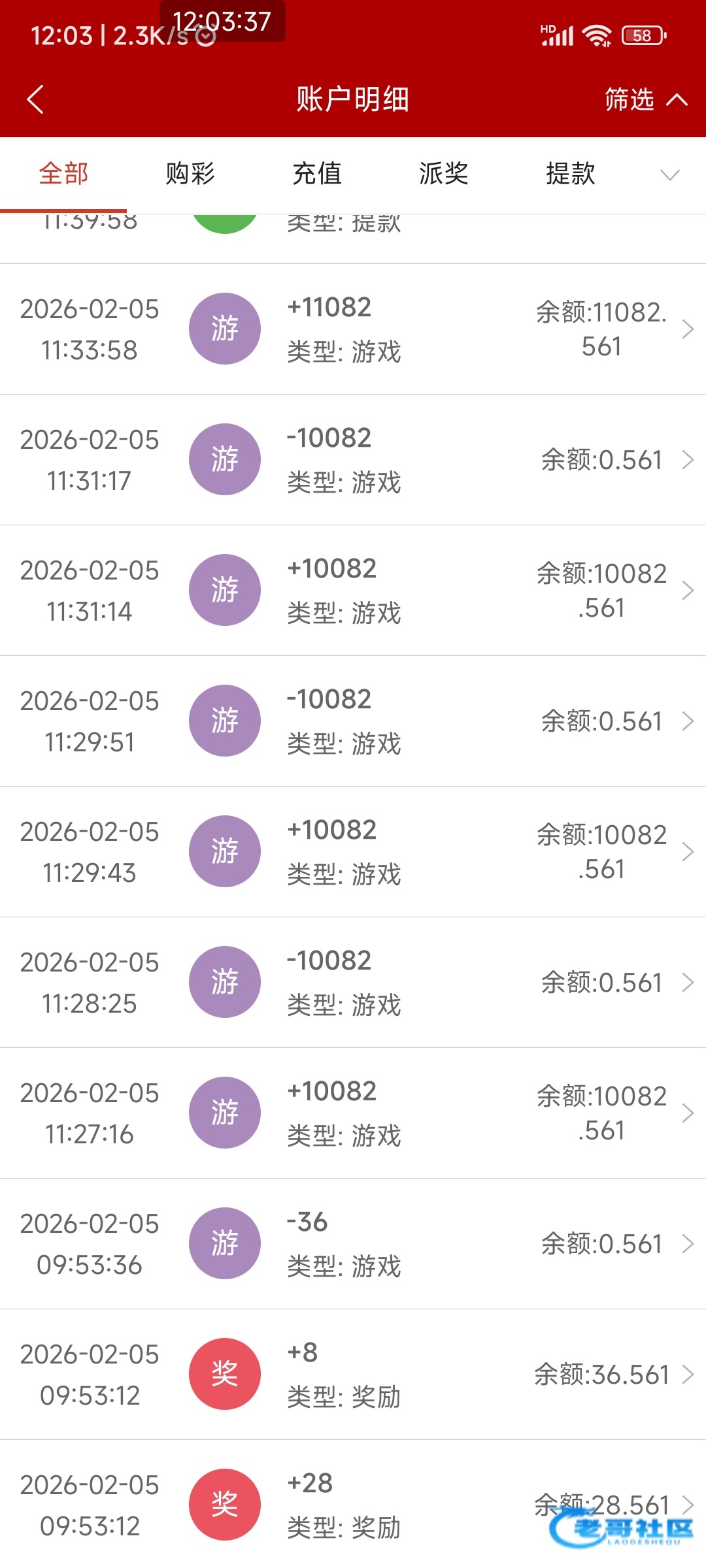
Task: Open the 筛选 filter menu
Action: pos(645,100)
